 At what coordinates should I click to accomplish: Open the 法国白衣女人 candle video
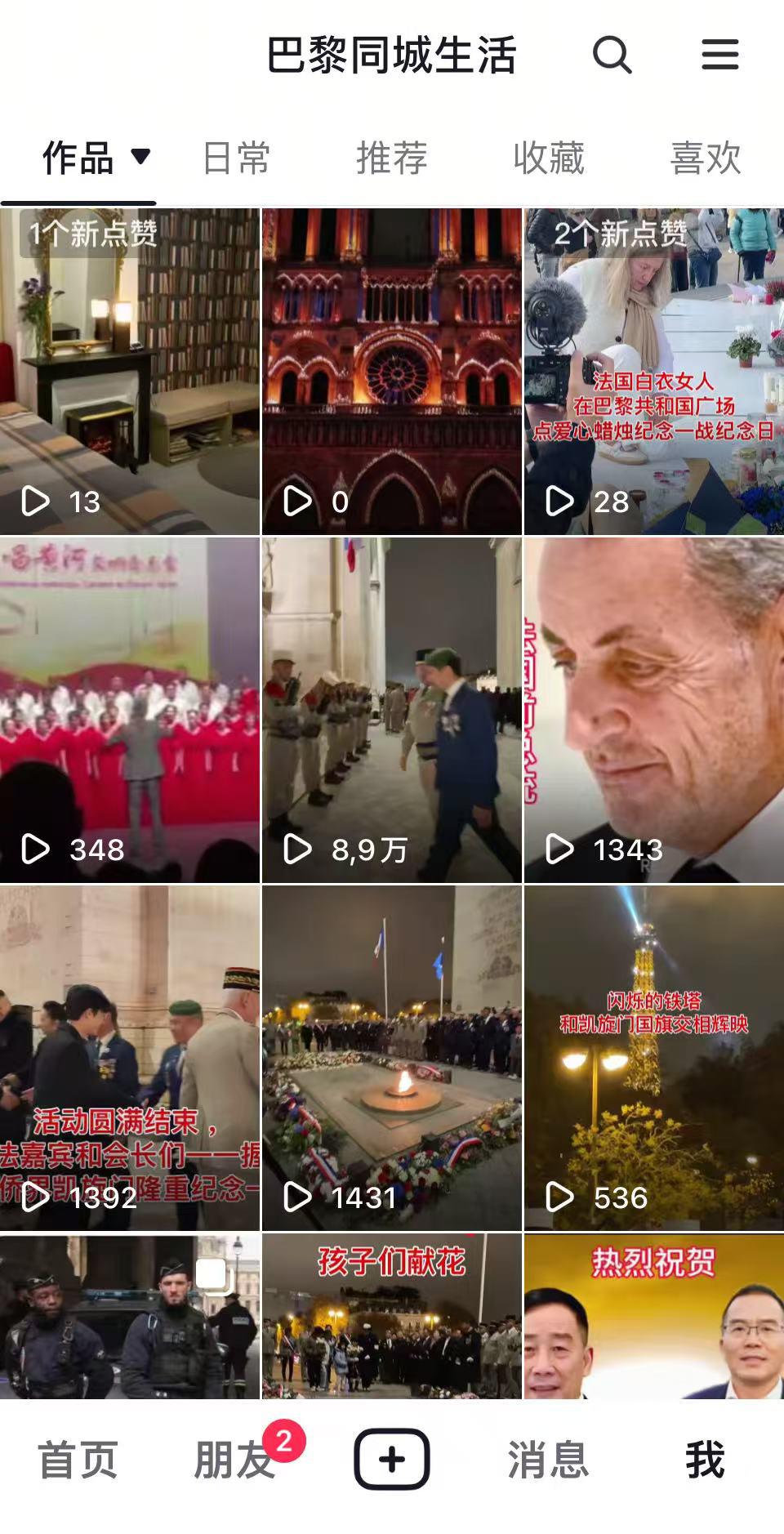coord(653,372)
